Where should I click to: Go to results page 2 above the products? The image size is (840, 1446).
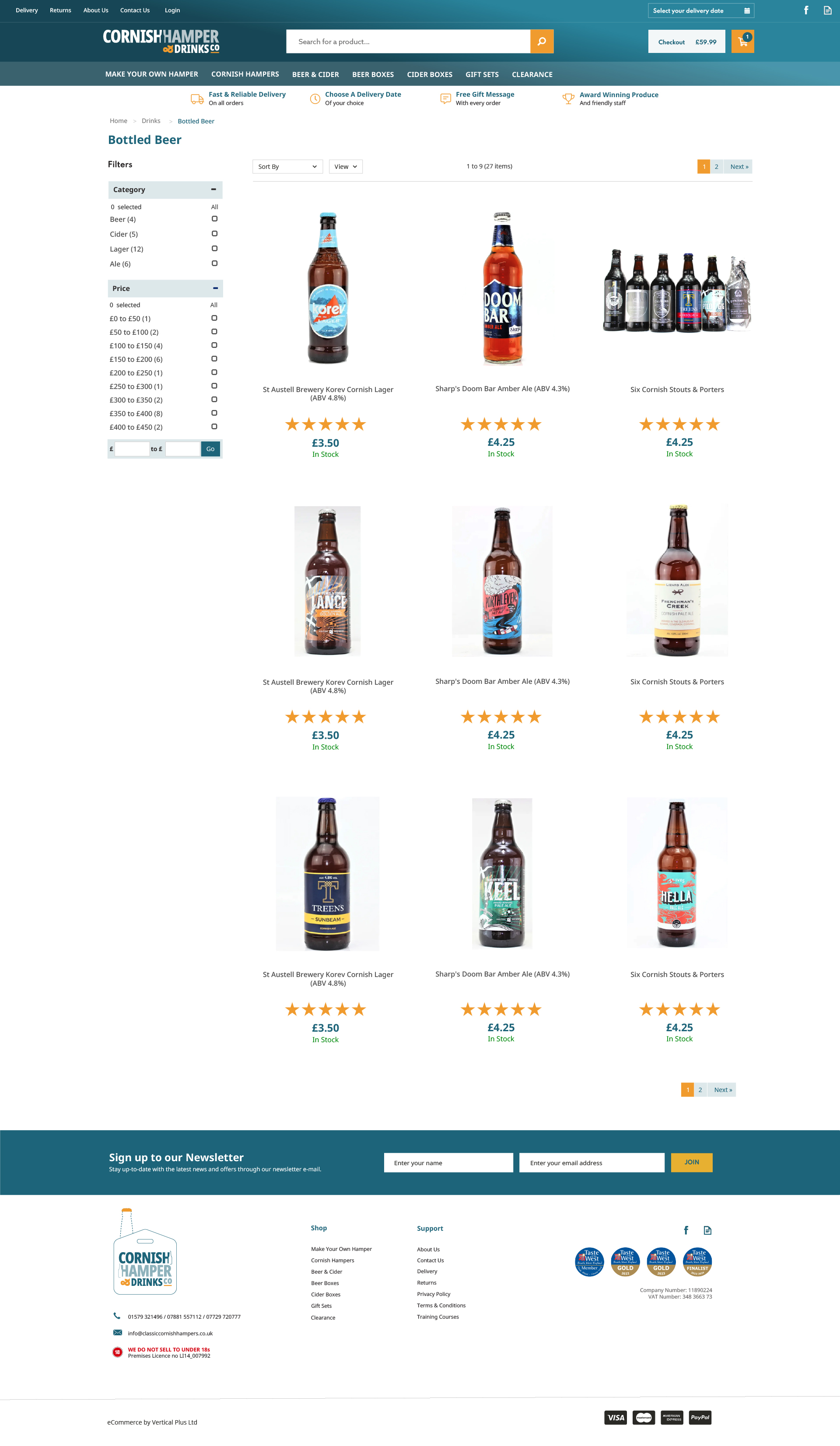[716, 166]
